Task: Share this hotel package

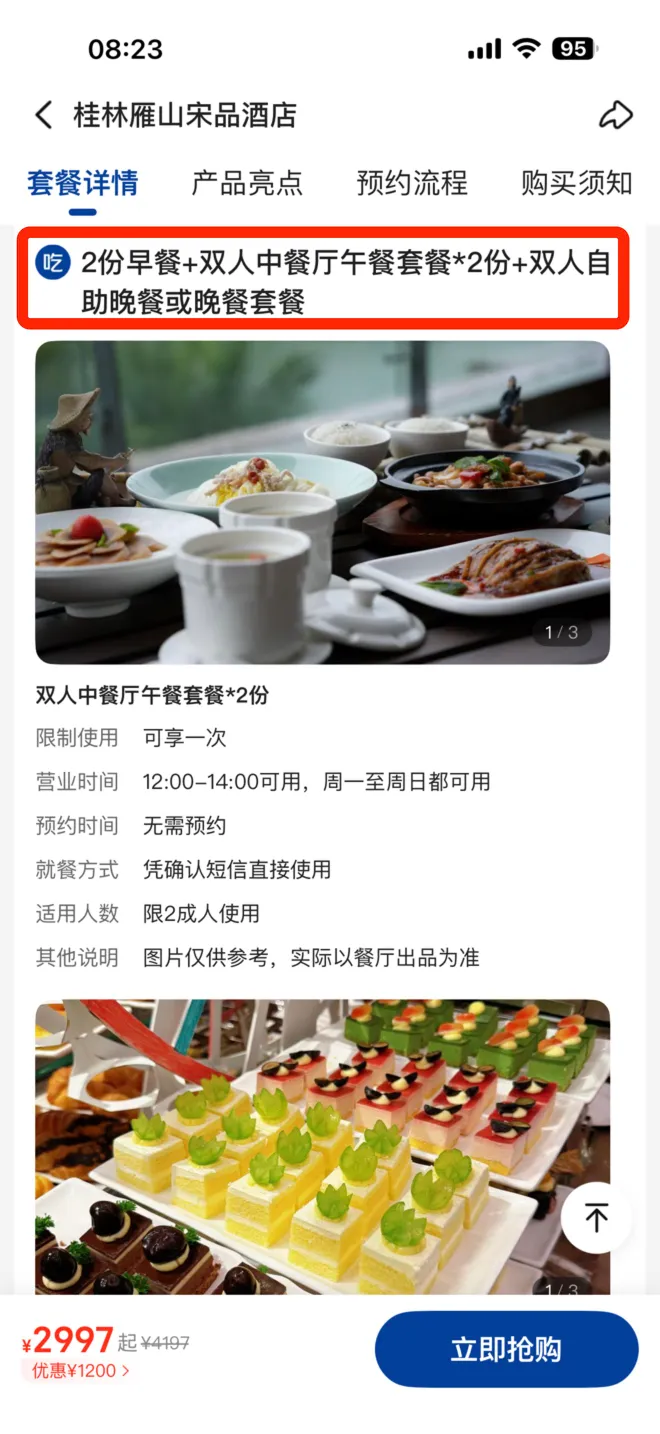Action: (x=615, y=115)
